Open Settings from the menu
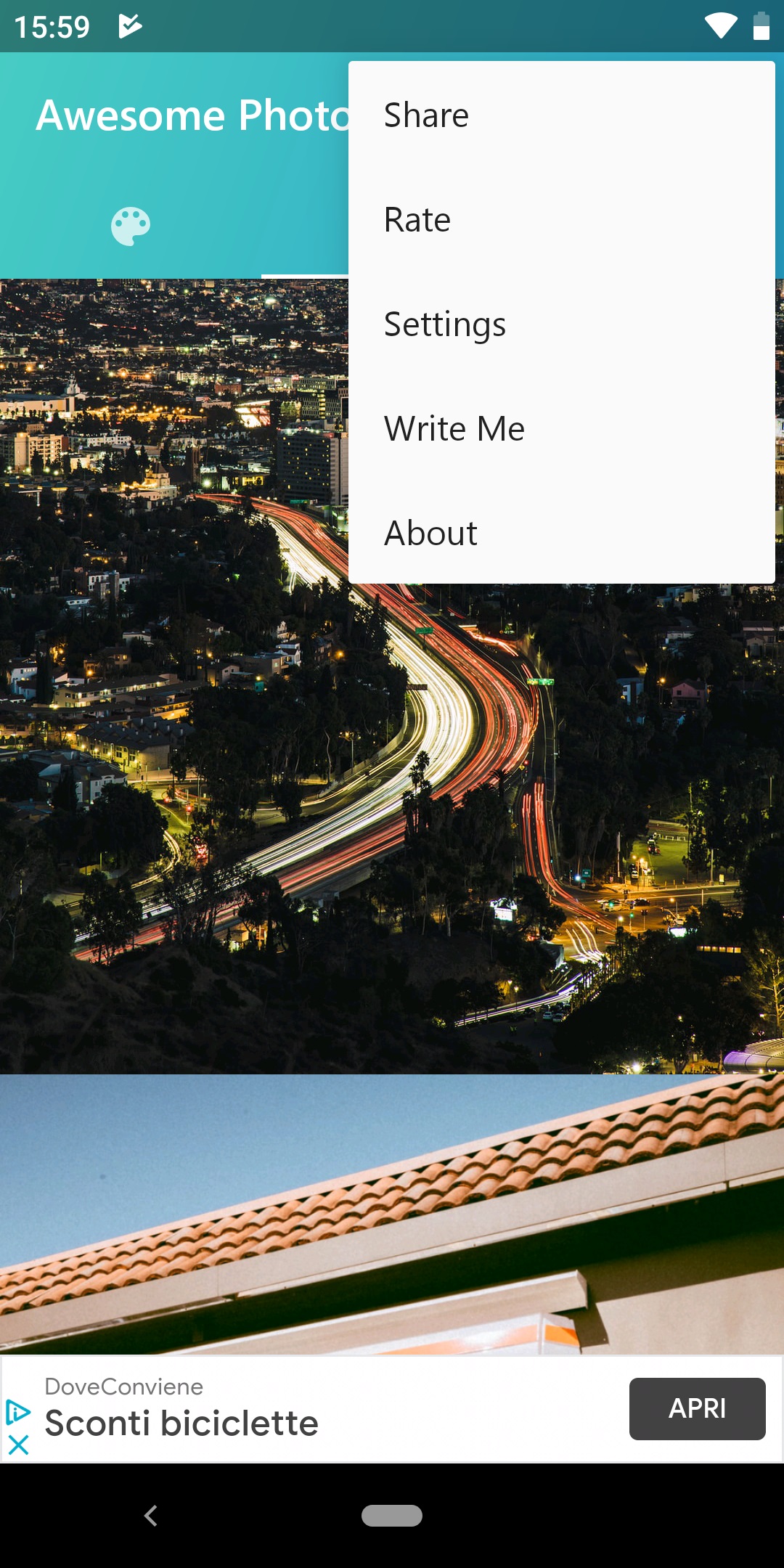 (562, 324)
